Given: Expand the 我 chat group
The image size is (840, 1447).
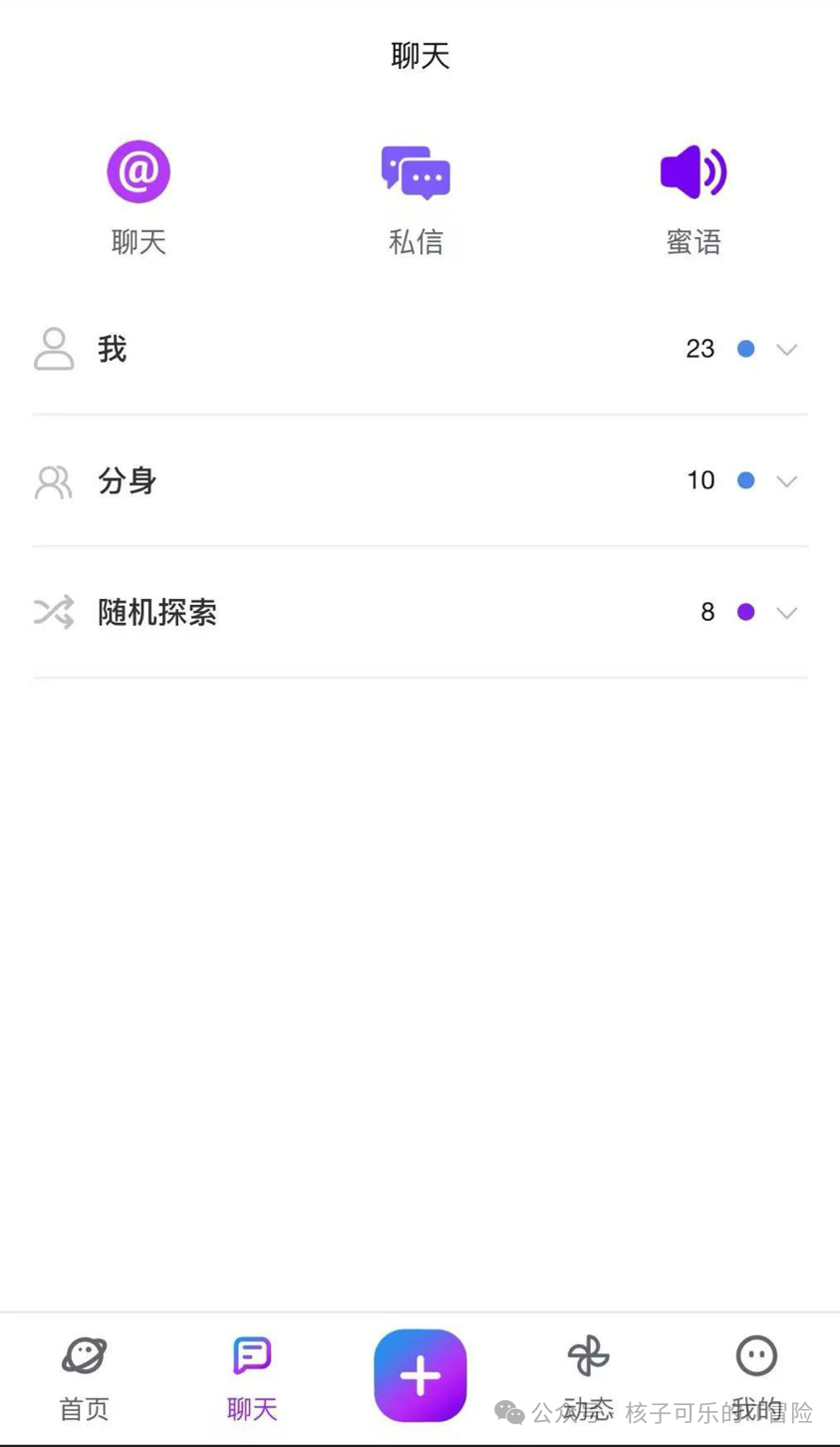Looking at the screenshot, I should (x=786, y=350).
